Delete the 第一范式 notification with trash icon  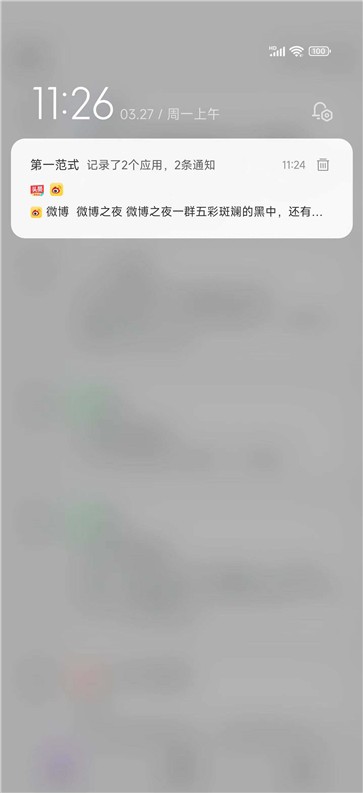click(x=323, y=165)
